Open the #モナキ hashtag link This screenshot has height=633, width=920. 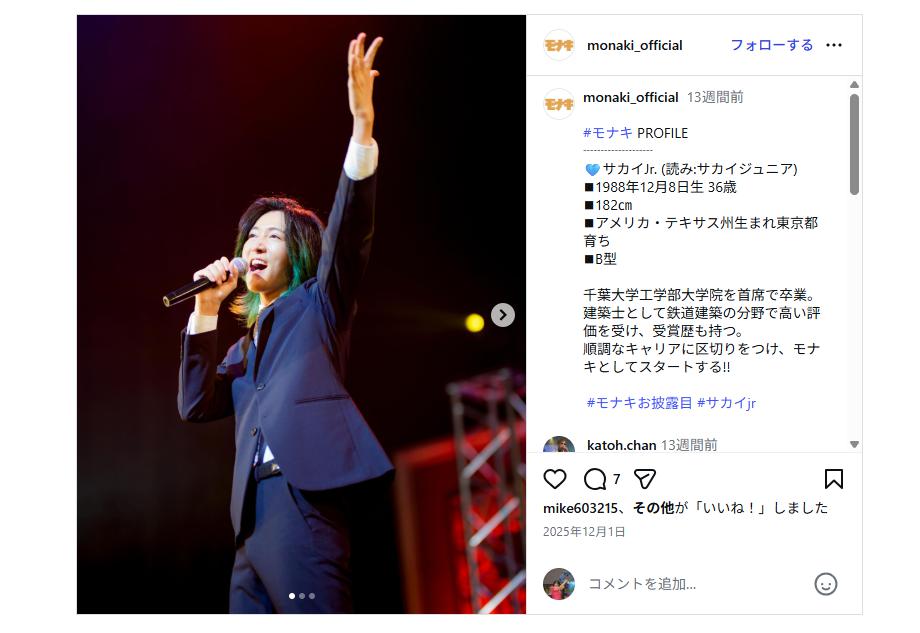click(x=607, y=133)
